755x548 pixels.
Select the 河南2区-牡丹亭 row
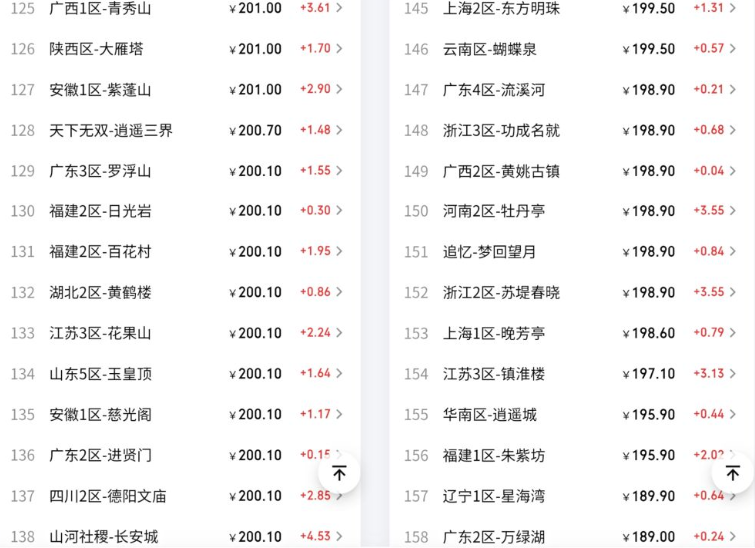pos(570,211)
